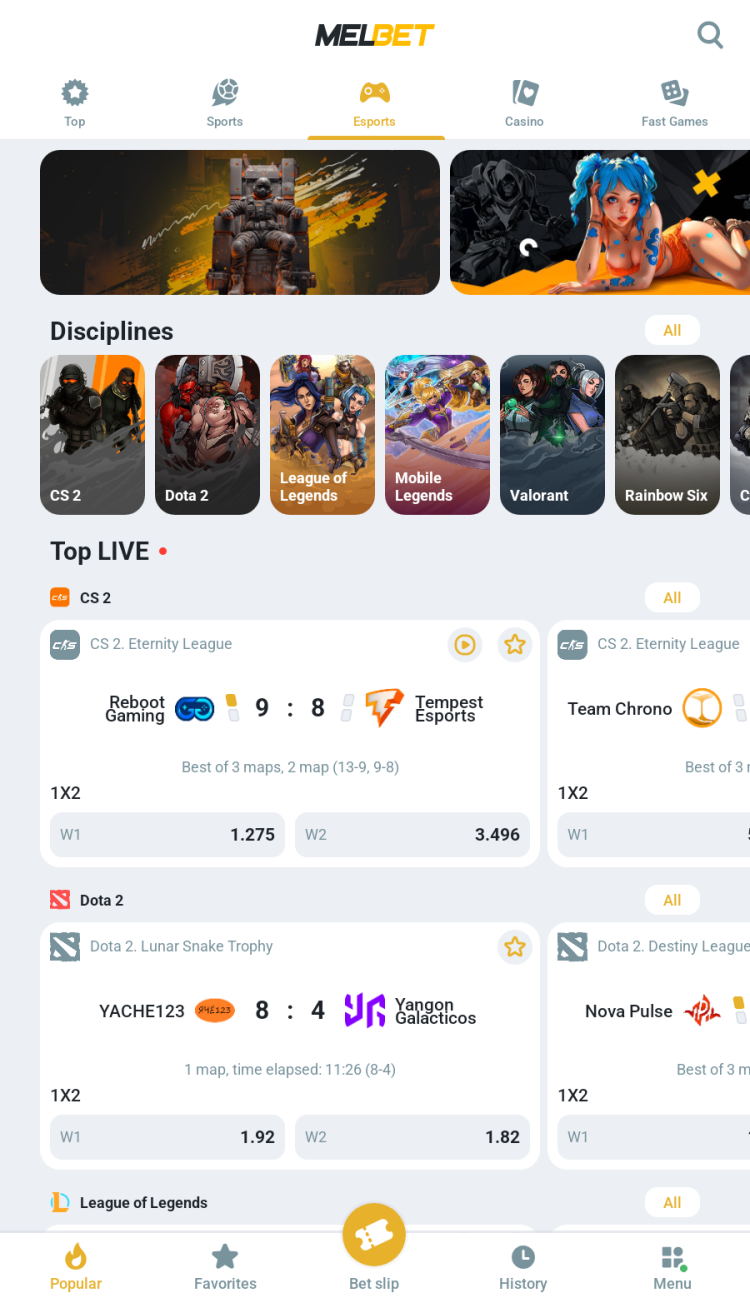Open the CS 2 discipline tile

[92, 435]
